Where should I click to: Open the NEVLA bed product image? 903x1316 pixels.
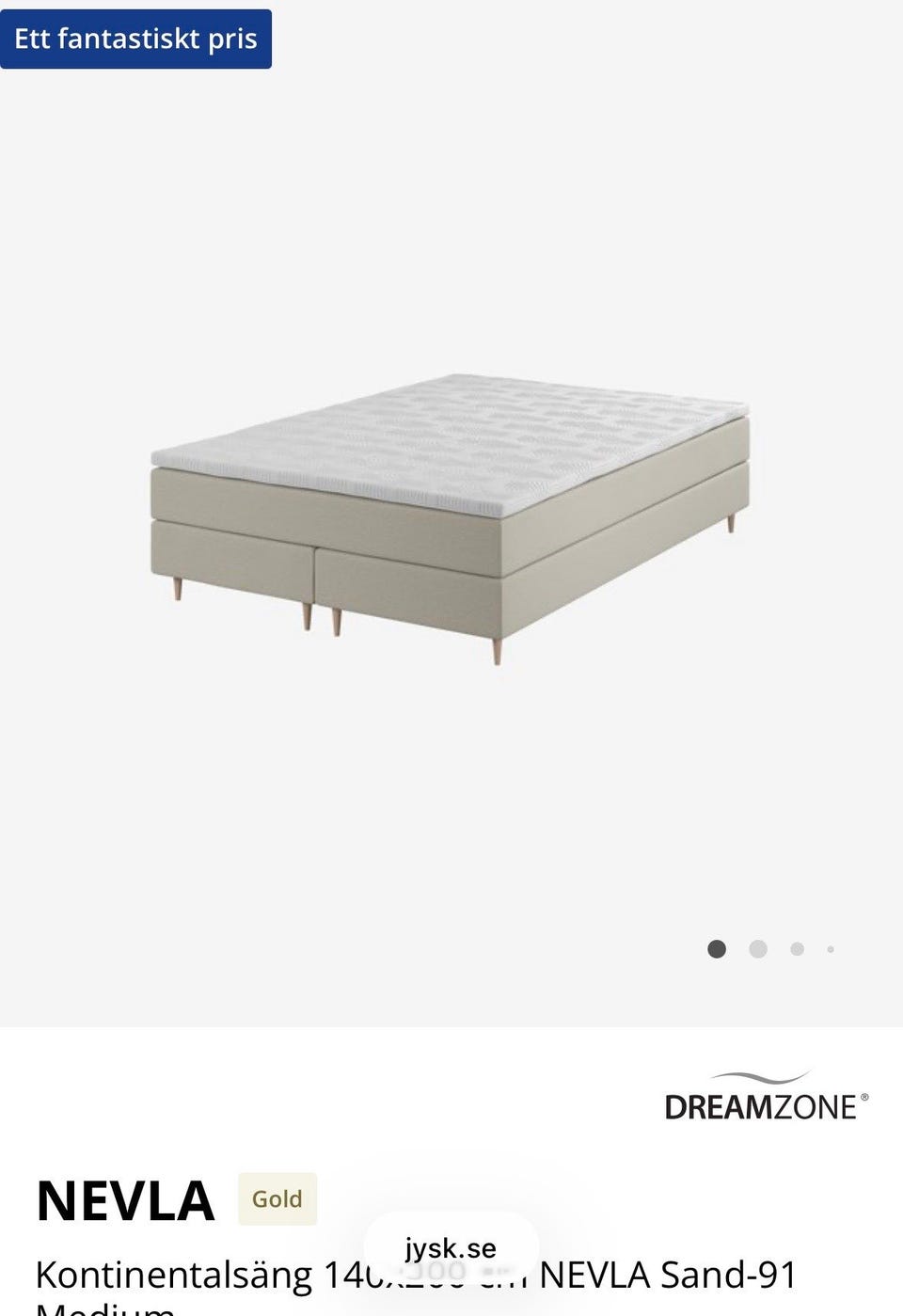[x=450, y=517]
